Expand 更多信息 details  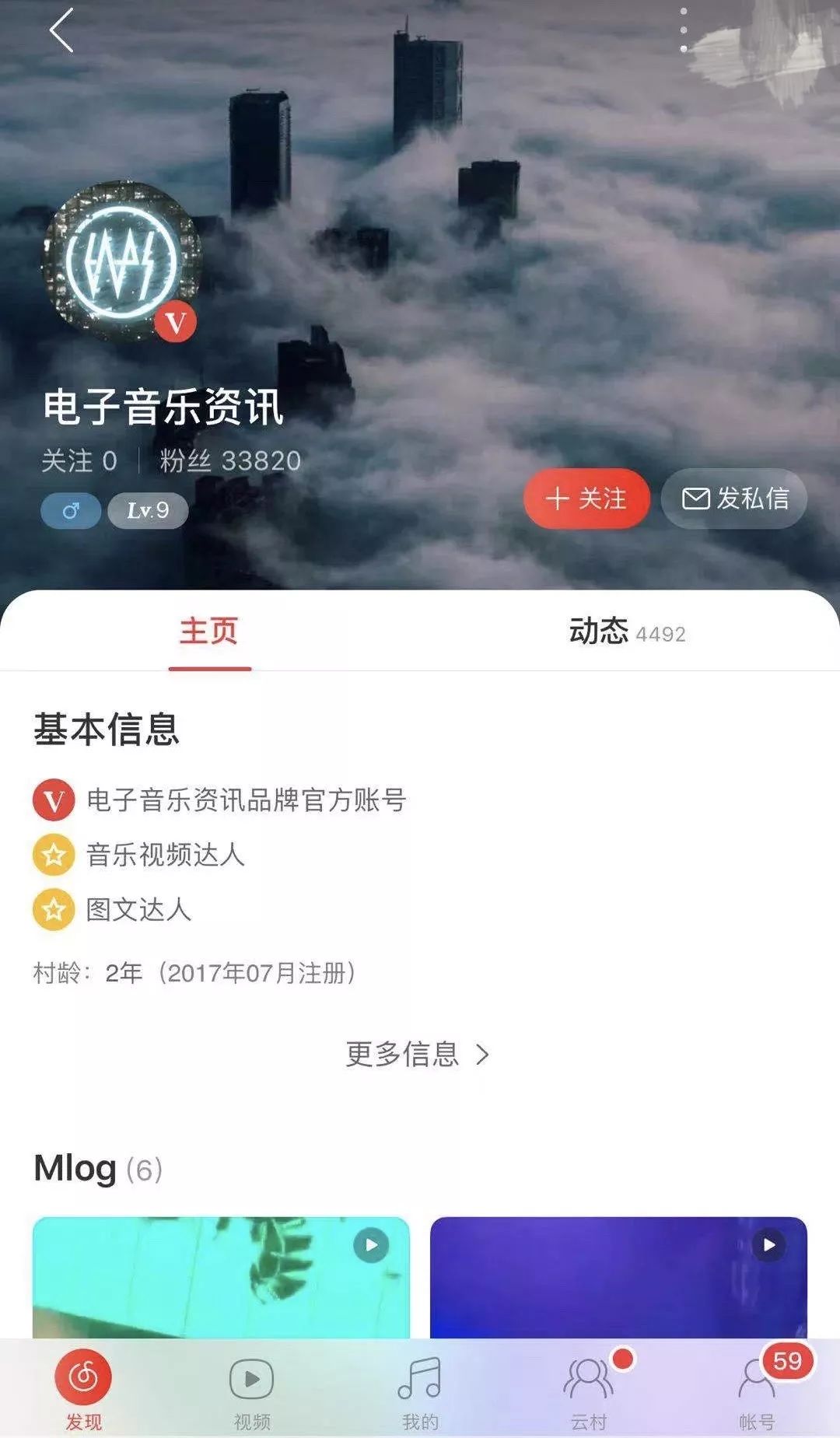[x=418, y=1055]
